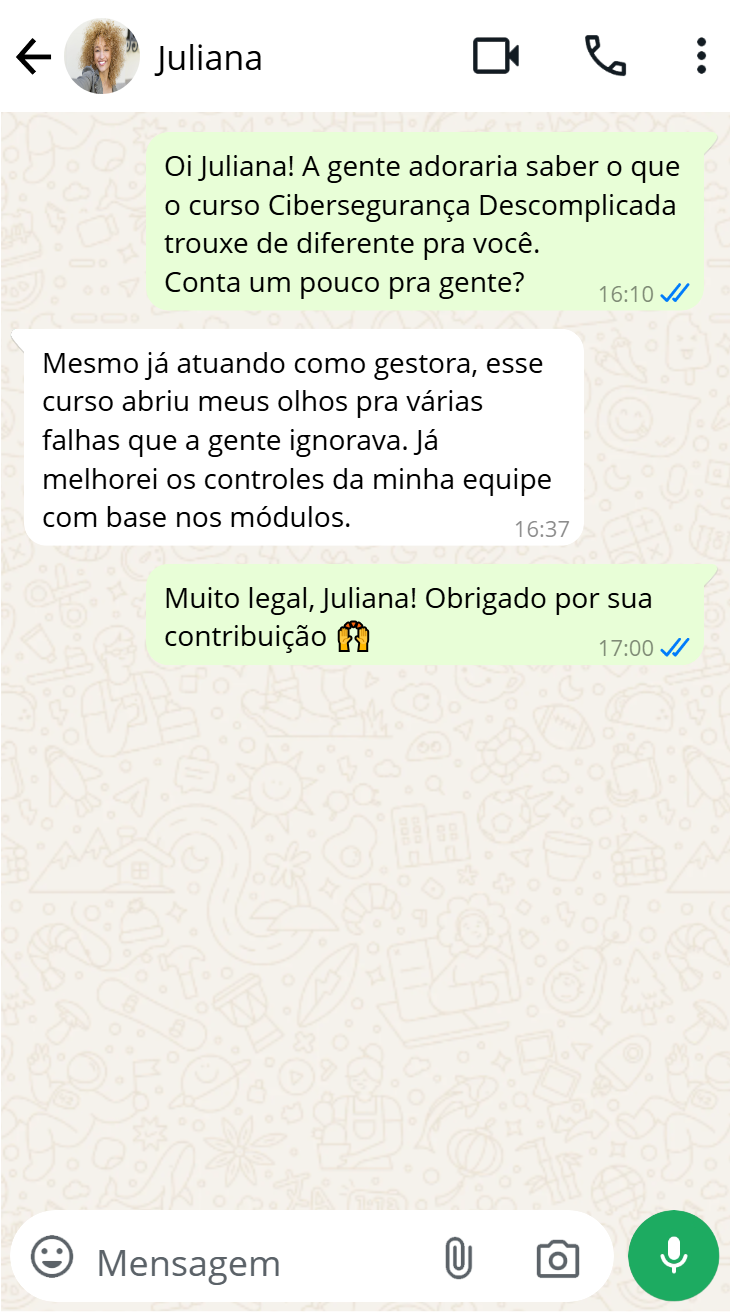This screenshot has height=1312, width=730.
Task: Start a video call with Juliana
Action: click(x=495, y=57)
